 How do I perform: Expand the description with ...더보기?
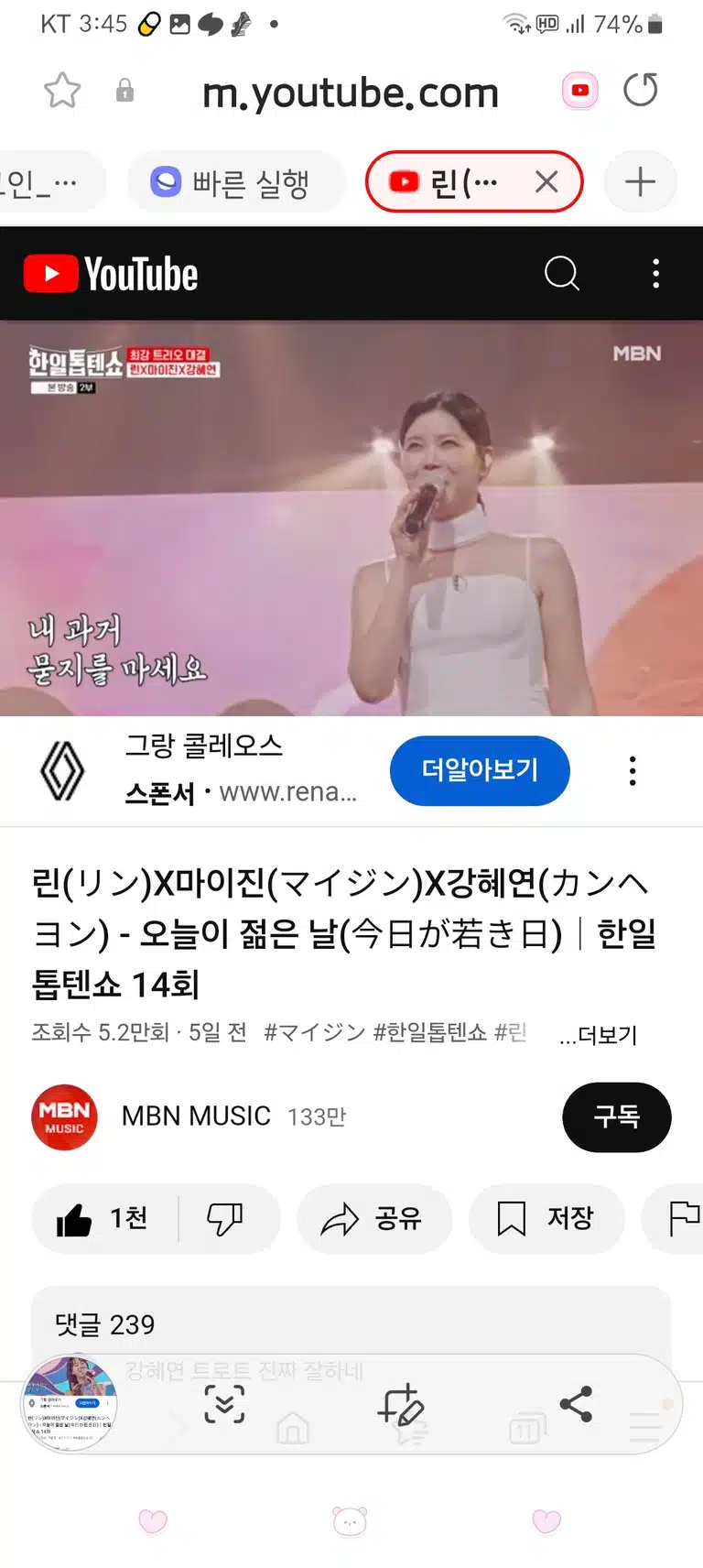coord(598,1035)
